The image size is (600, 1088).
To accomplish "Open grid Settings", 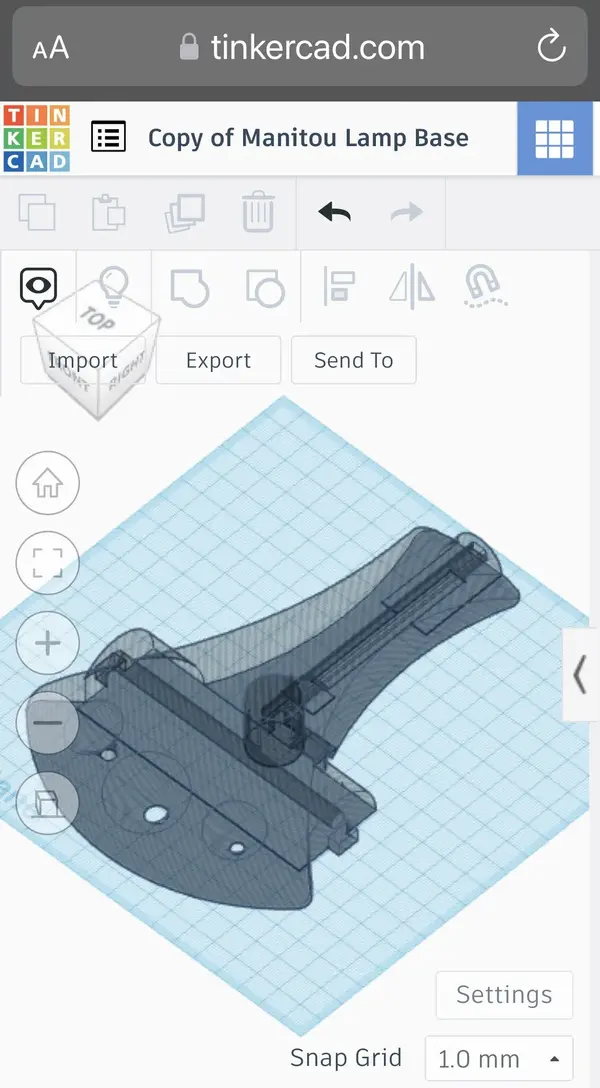I will (503, 994).
